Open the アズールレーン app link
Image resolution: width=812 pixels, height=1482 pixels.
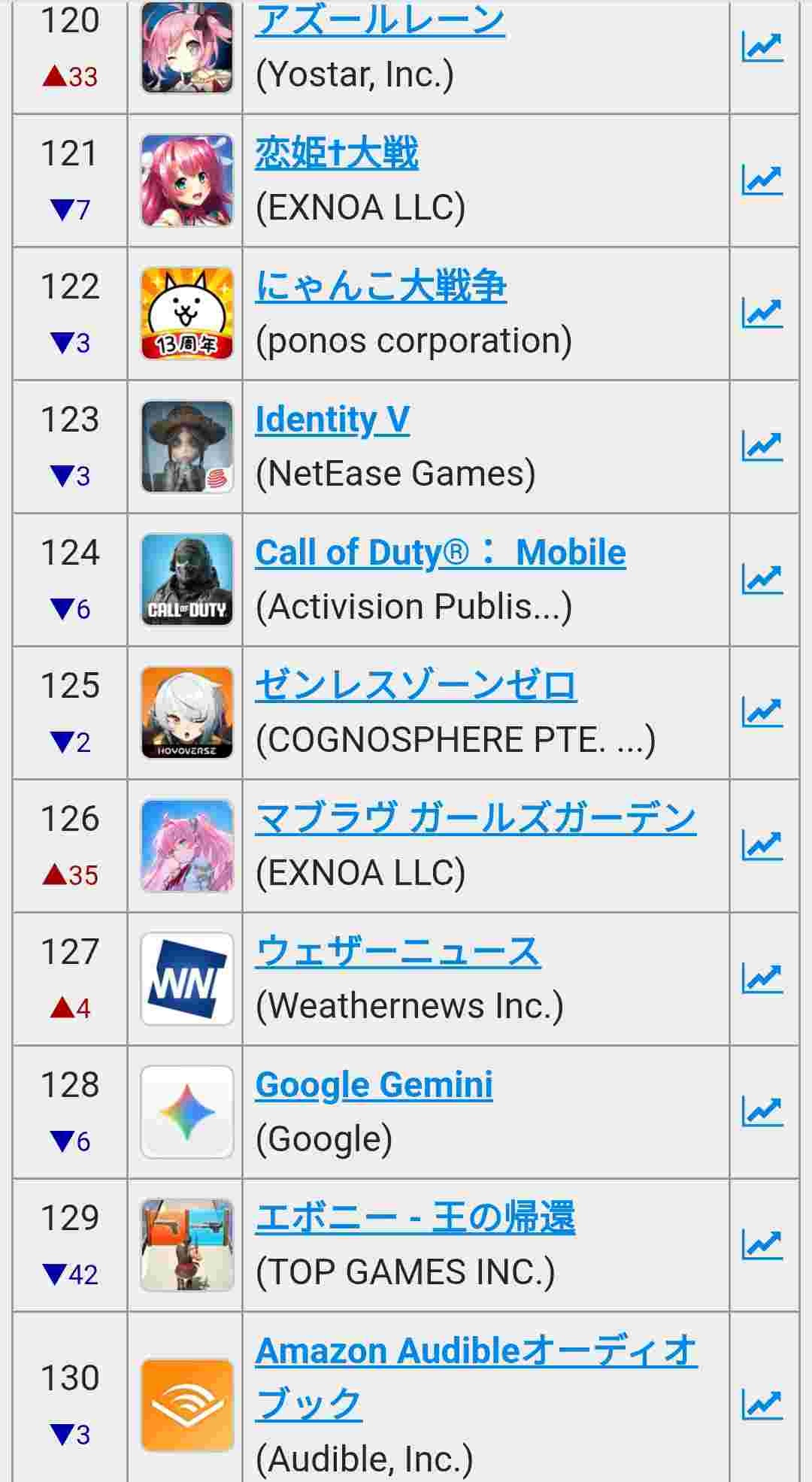coord(380,20)
